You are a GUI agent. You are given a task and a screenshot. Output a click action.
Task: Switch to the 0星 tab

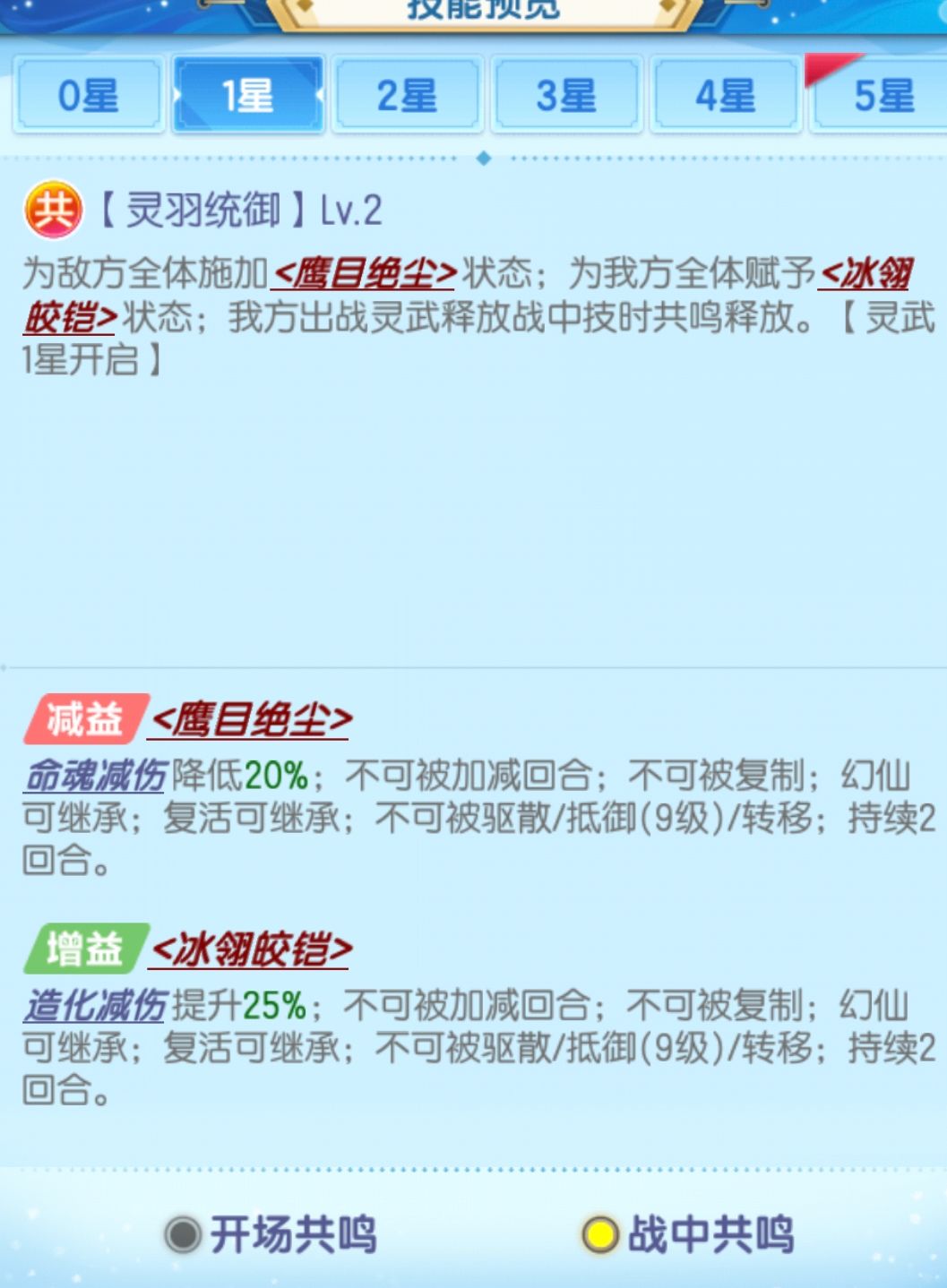89,94
